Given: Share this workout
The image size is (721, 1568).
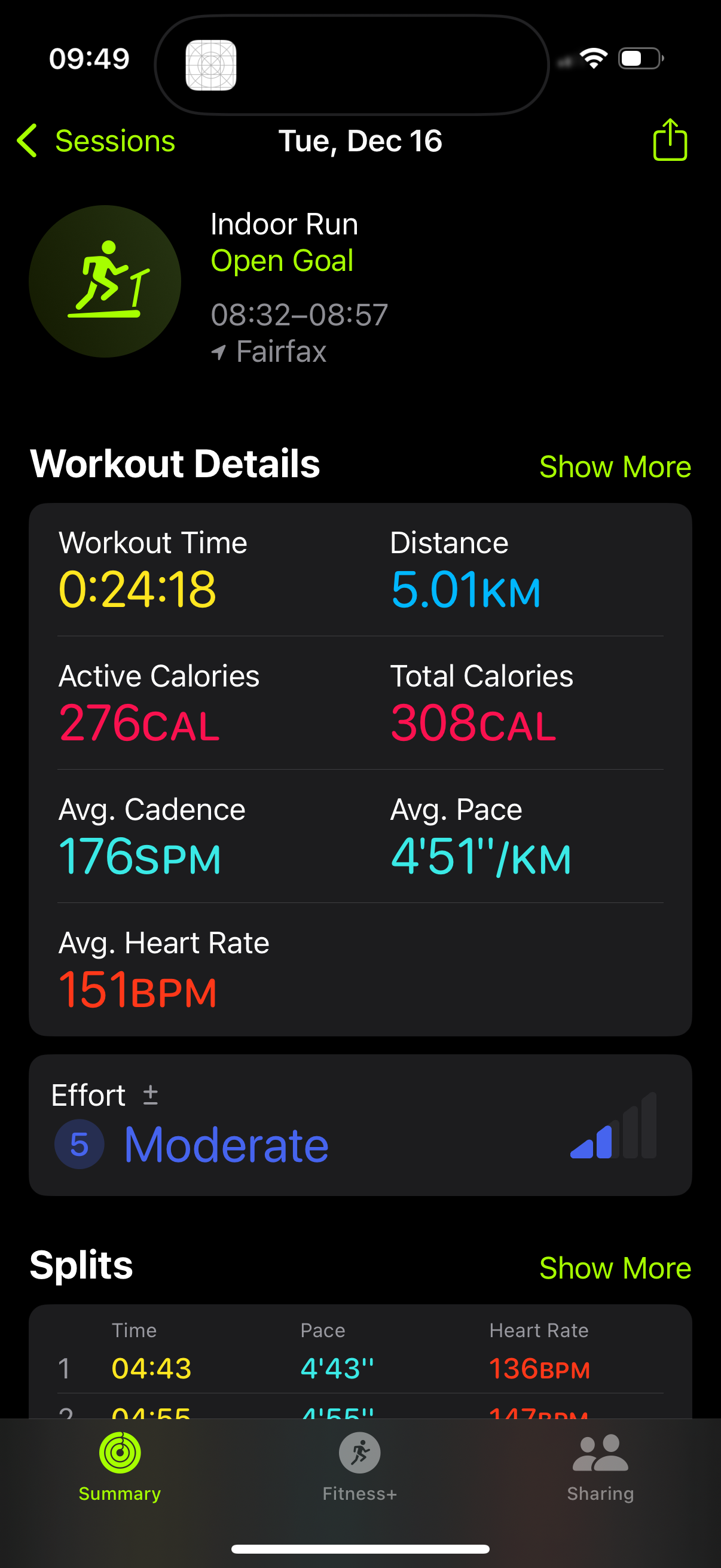Looking at the screenshot, I should pyautogui.click(x=670, y=140).
